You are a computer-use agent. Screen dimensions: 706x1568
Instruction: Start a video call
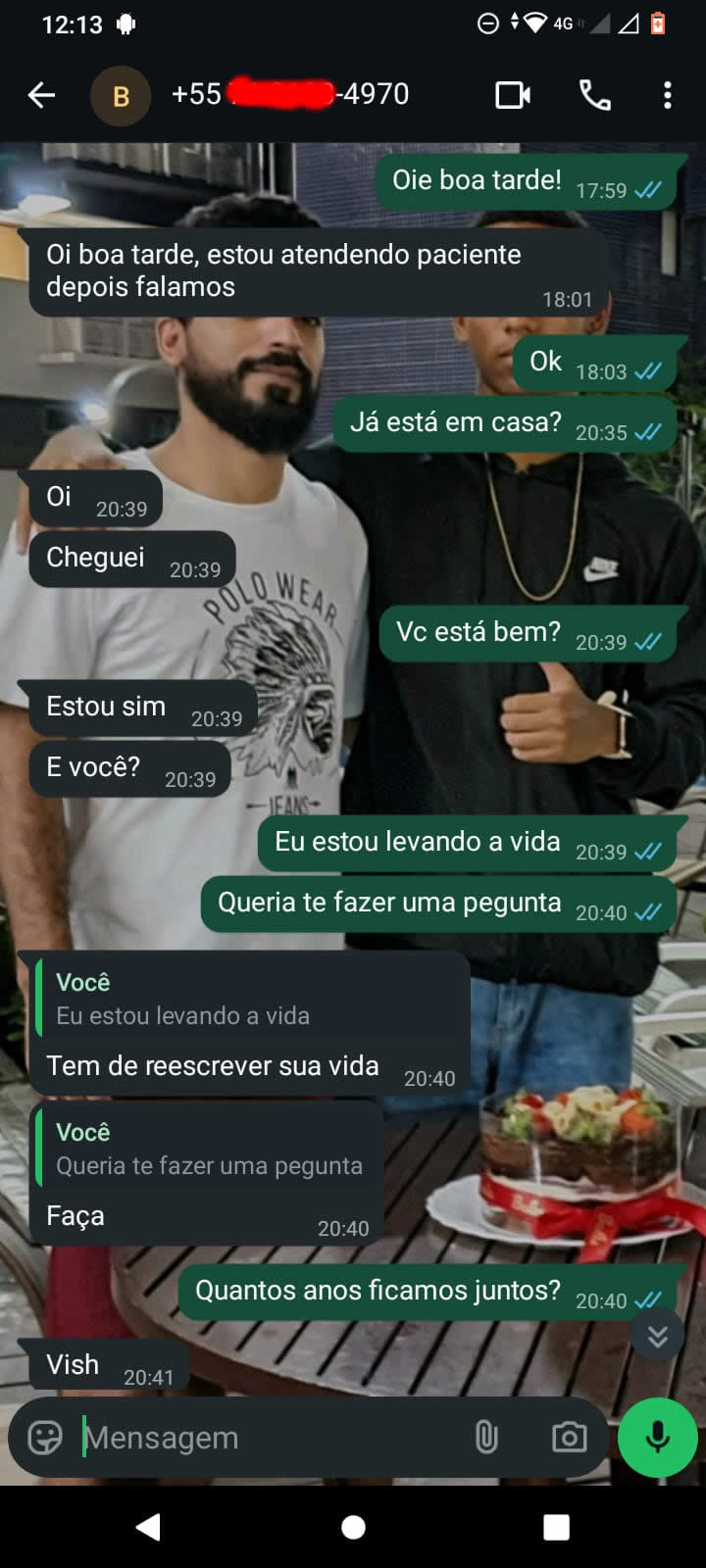[512, 95]
